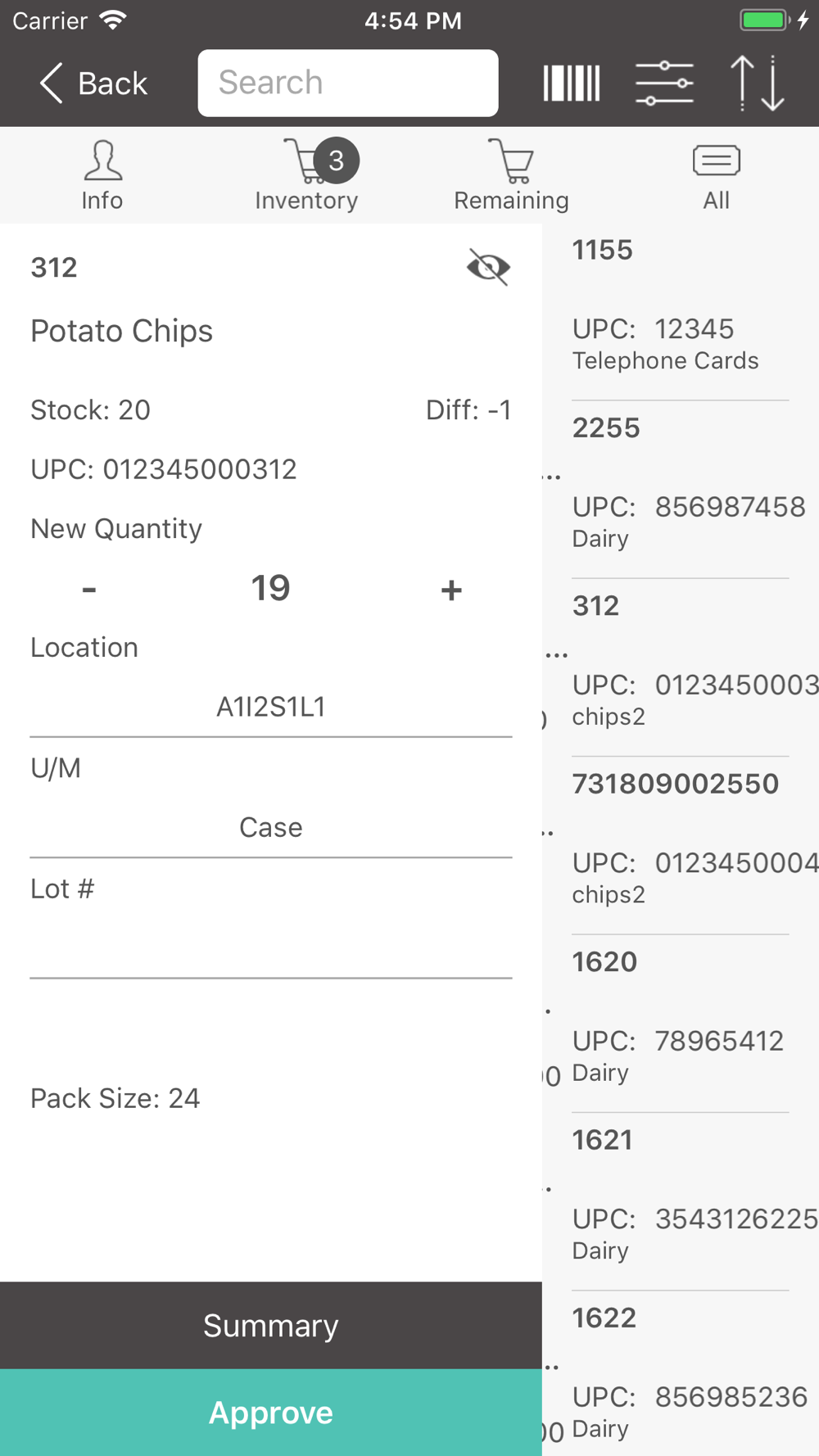This screenshot has width=819, height=1456.
Task: Open the Summary
Action: (271, 1325)
